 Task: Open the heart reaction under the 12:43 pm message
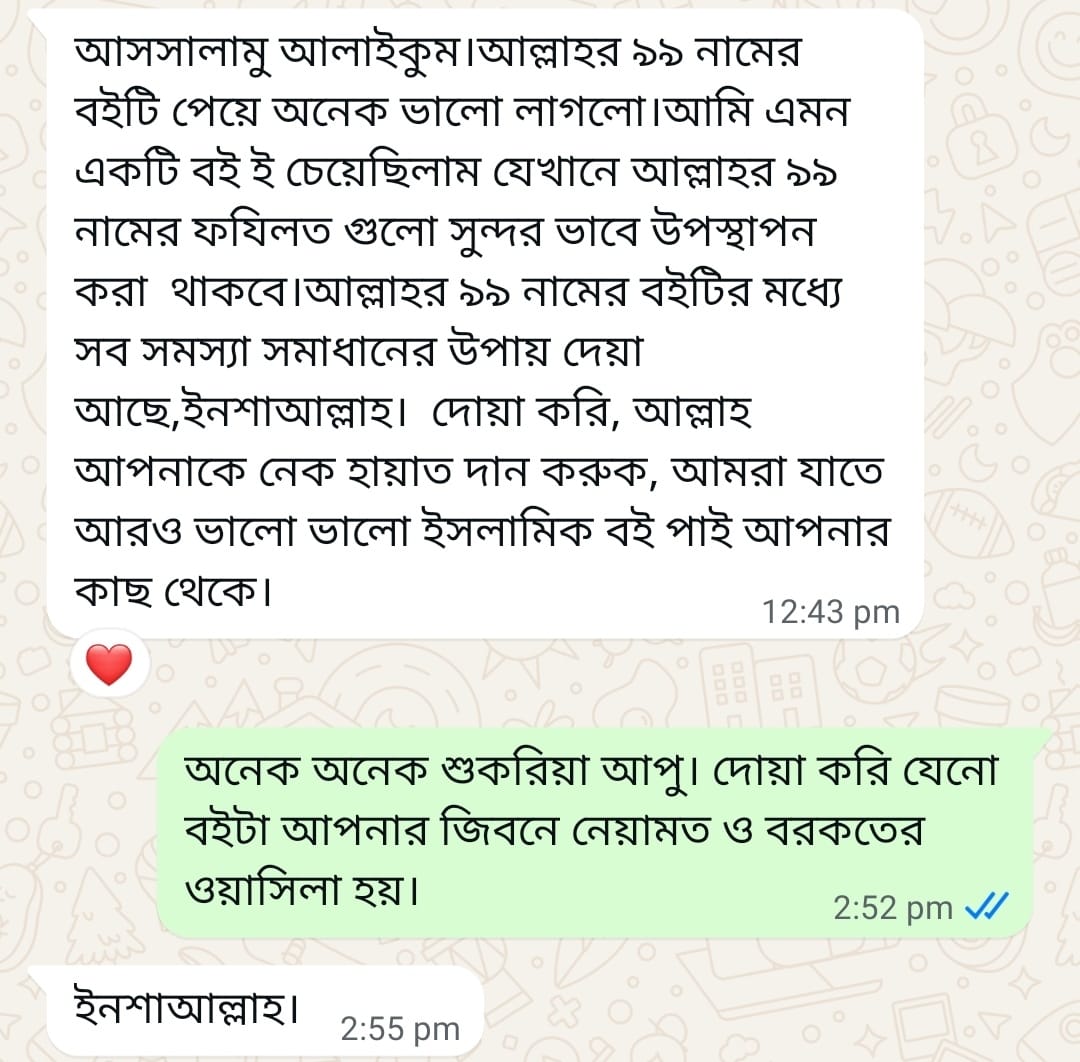[x=109, y=664]
